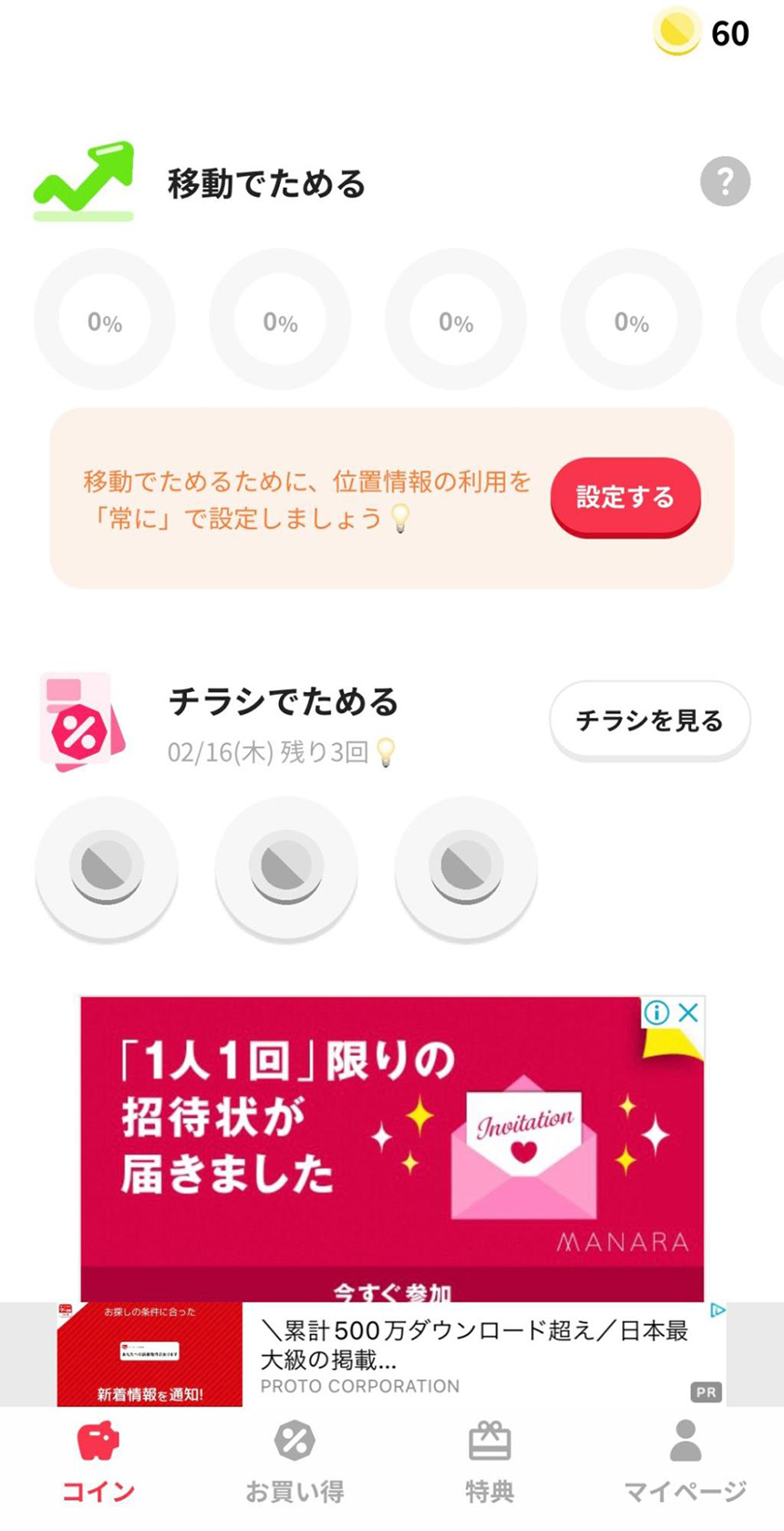Switch to the お買い得 tab
This screenshot has height=1531, width=784.
[294, 1462]
